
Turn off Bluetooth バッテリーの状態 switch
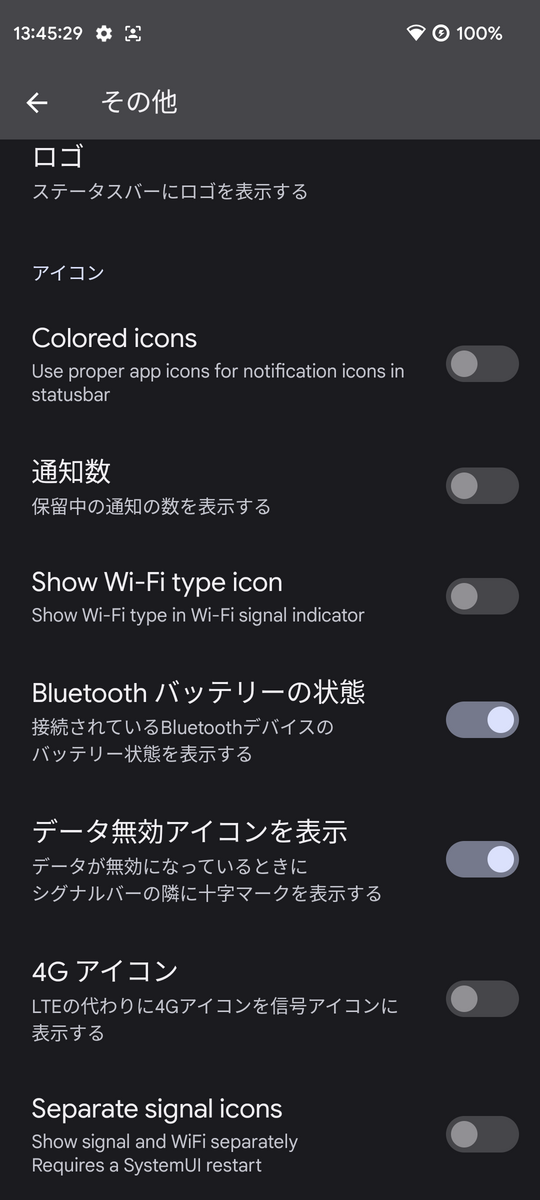(482, 720)
